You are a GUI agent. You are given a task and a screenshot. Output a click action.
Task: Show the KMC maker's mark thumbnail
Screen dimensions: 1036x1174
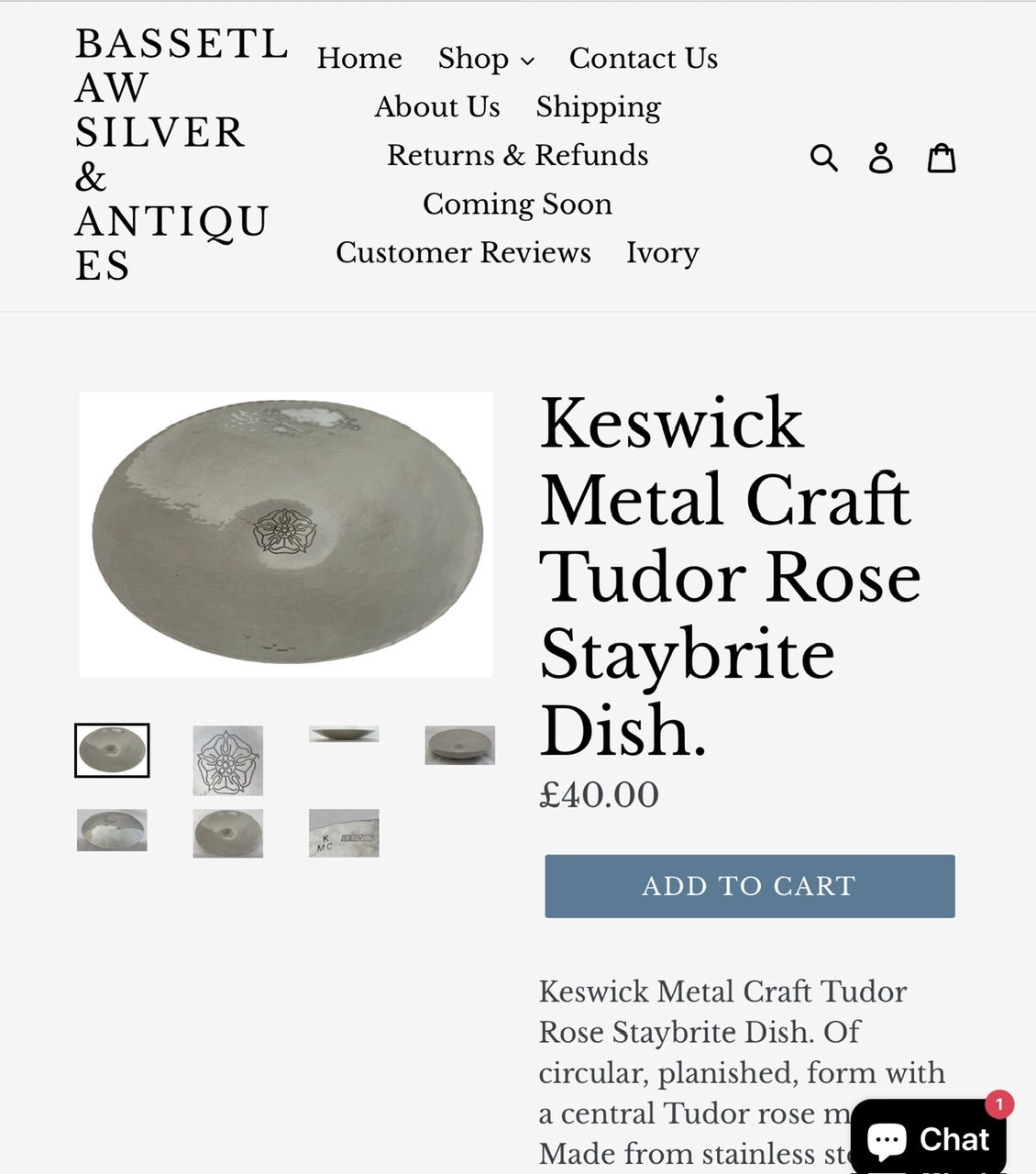pos(344,833)
